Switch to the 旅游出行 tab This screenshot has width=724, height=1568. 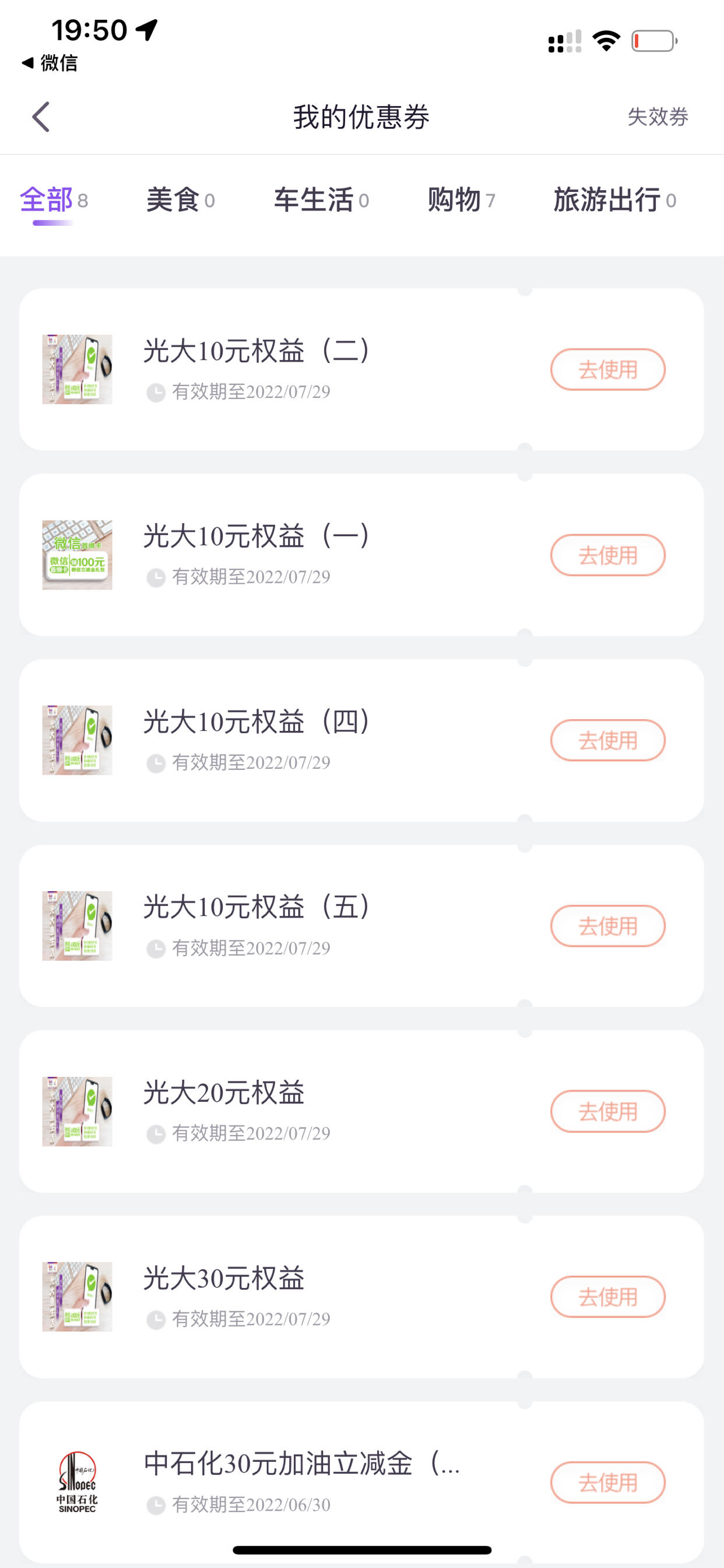pos(614,200)
